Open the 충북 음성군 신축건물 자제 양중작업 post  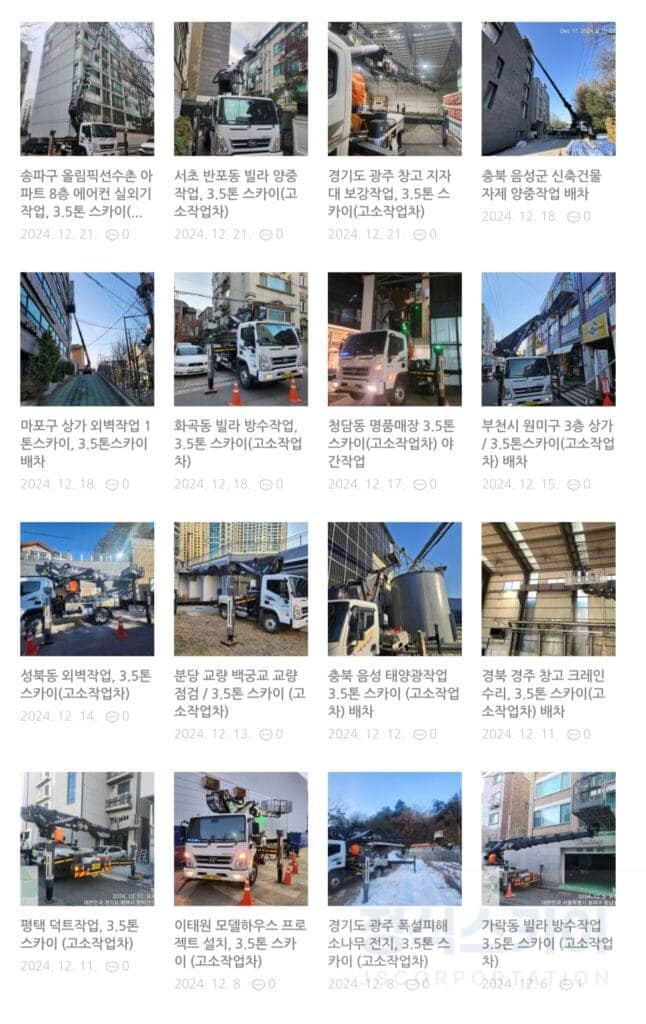pyautogui.click(x=548, y=184)
